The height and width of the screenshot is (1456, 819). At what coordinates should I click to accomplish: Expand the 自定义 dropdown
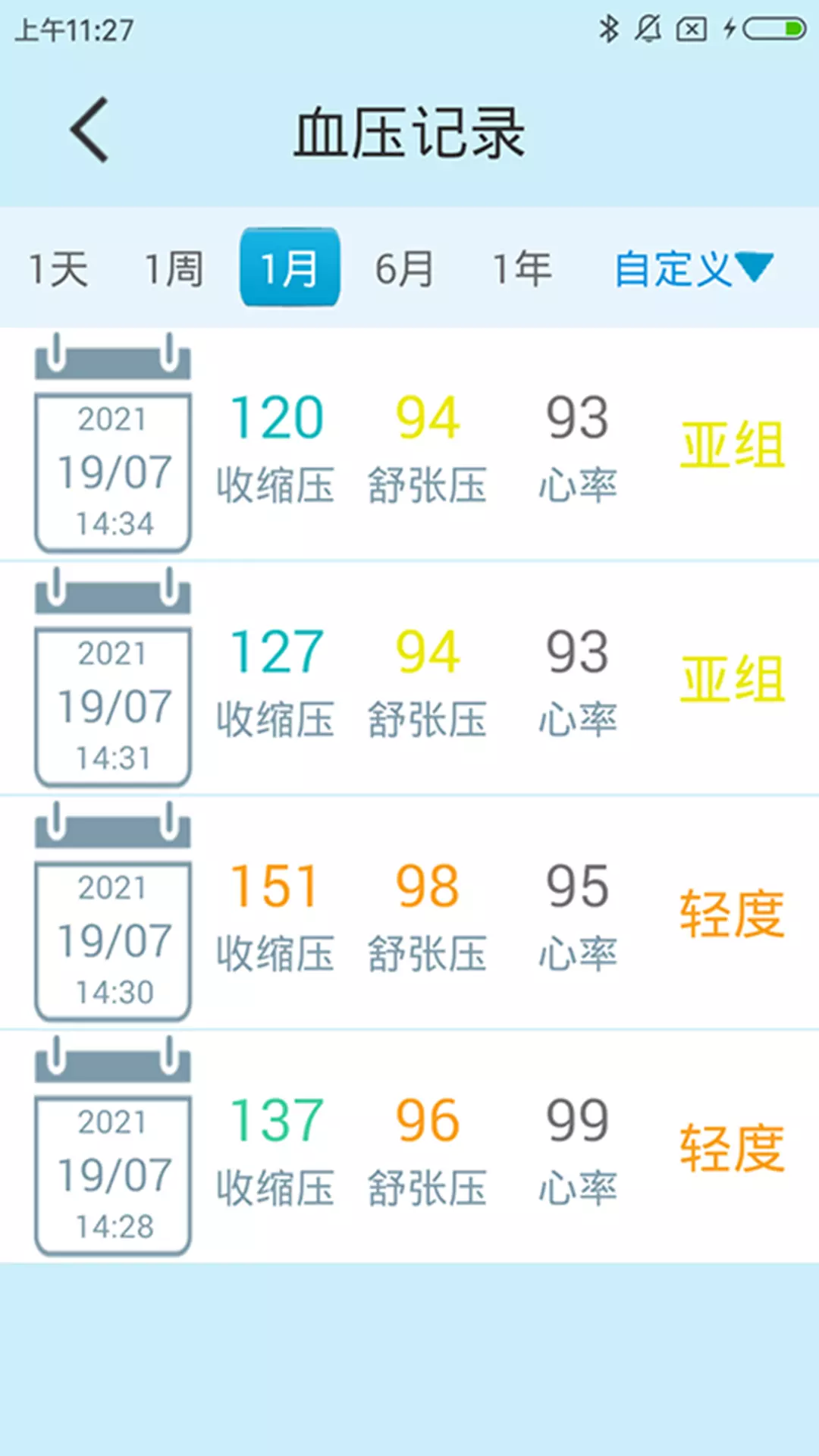(693, 268)
